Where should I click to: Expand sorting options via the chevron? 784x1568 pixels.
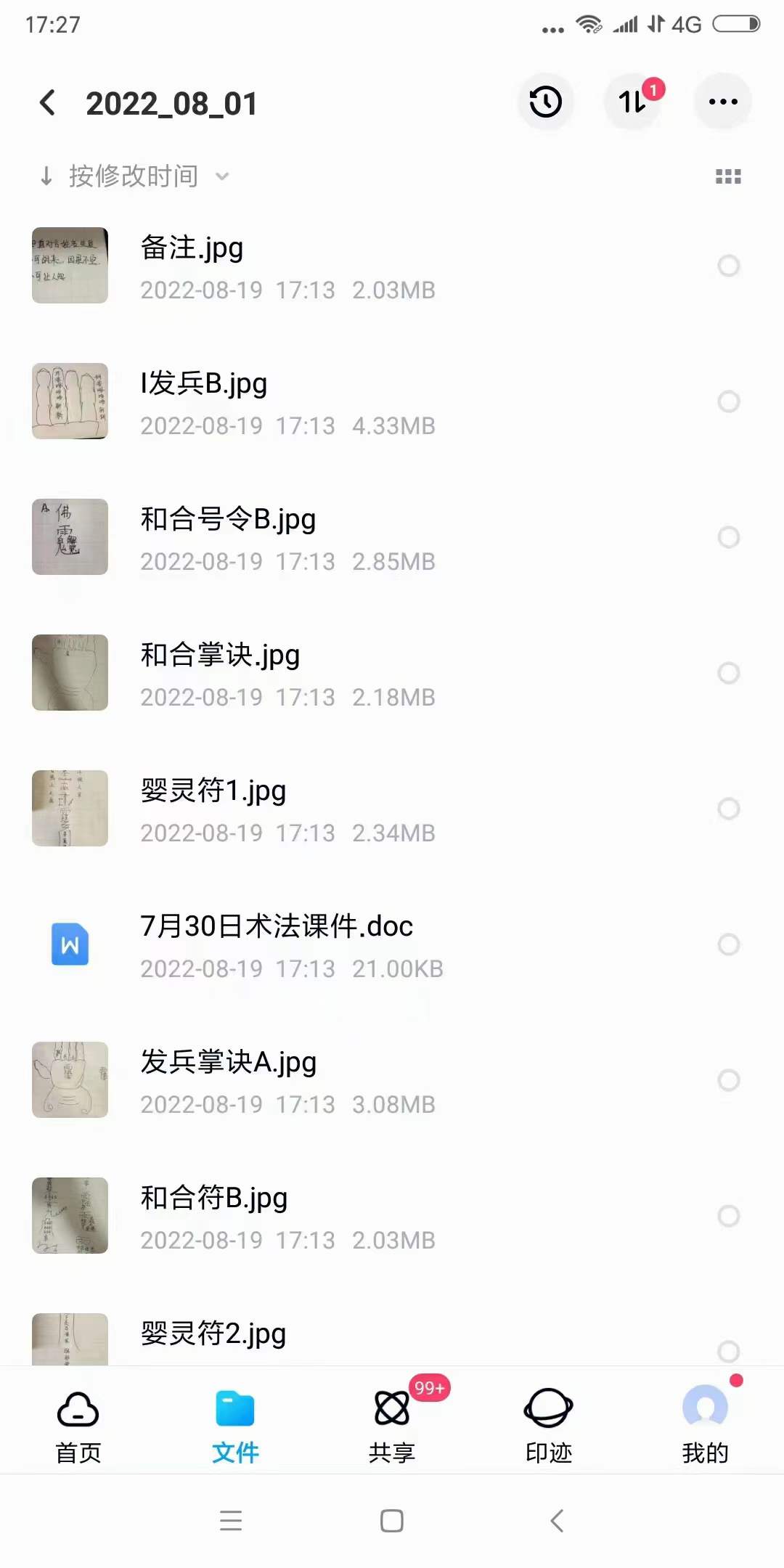pos(223,176)
